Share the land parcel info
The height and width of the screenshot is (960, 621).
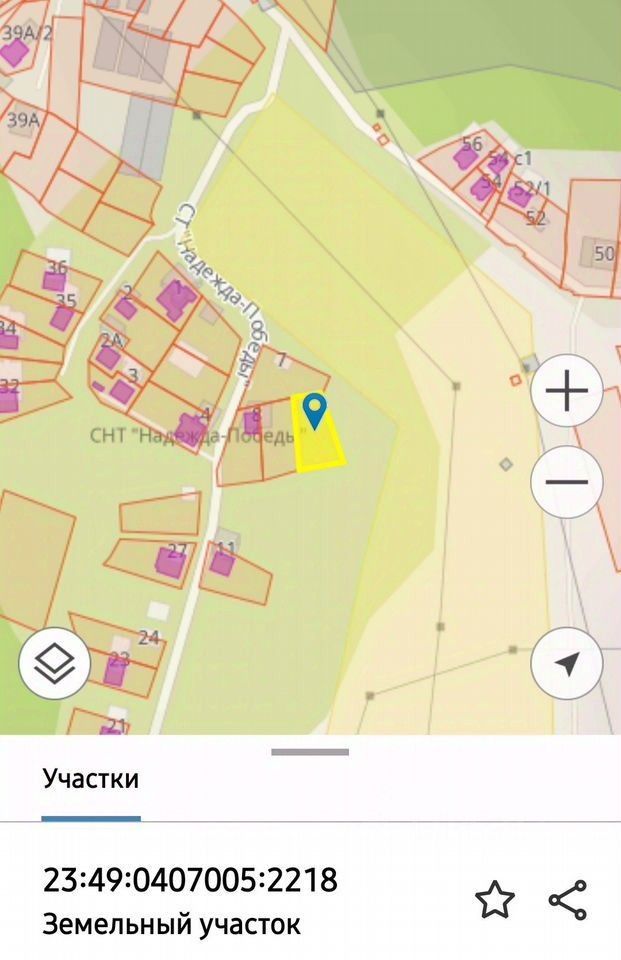[x=568, y=900]
